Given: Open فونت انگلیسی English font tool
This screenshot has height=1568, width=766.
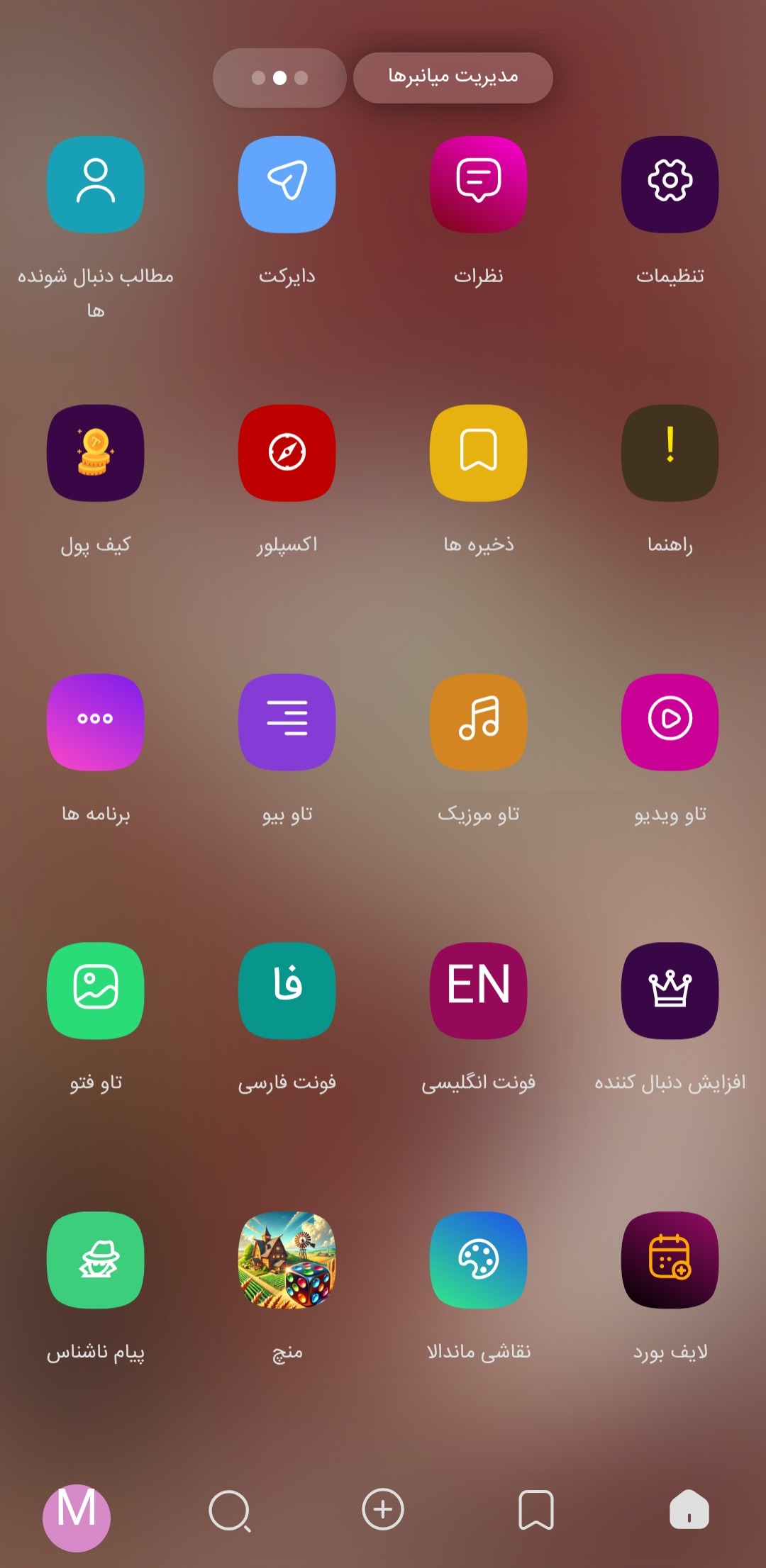Looking at the screenshot, I should click(x=478, y=990).
